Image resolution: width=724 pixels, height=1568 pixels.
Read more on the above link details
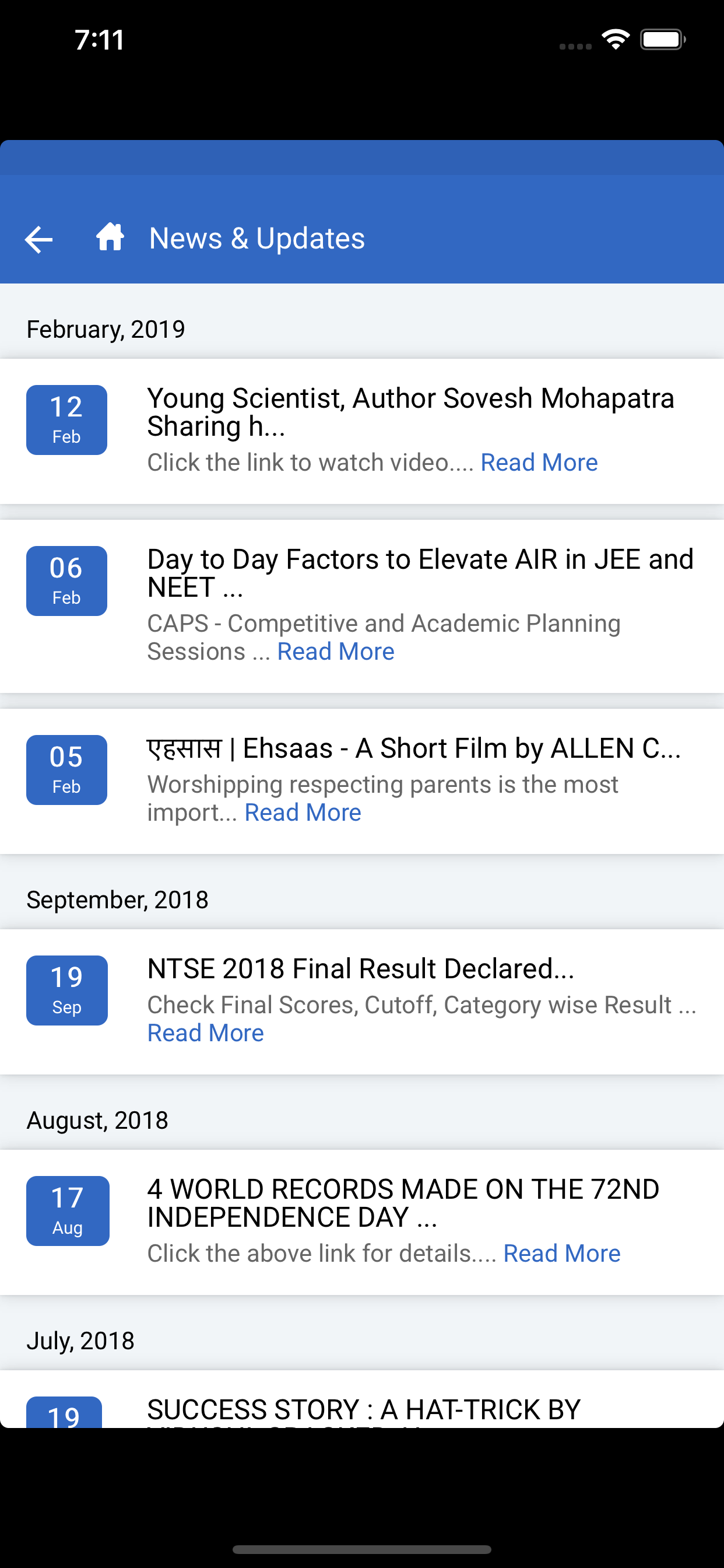coord(562,1254)
